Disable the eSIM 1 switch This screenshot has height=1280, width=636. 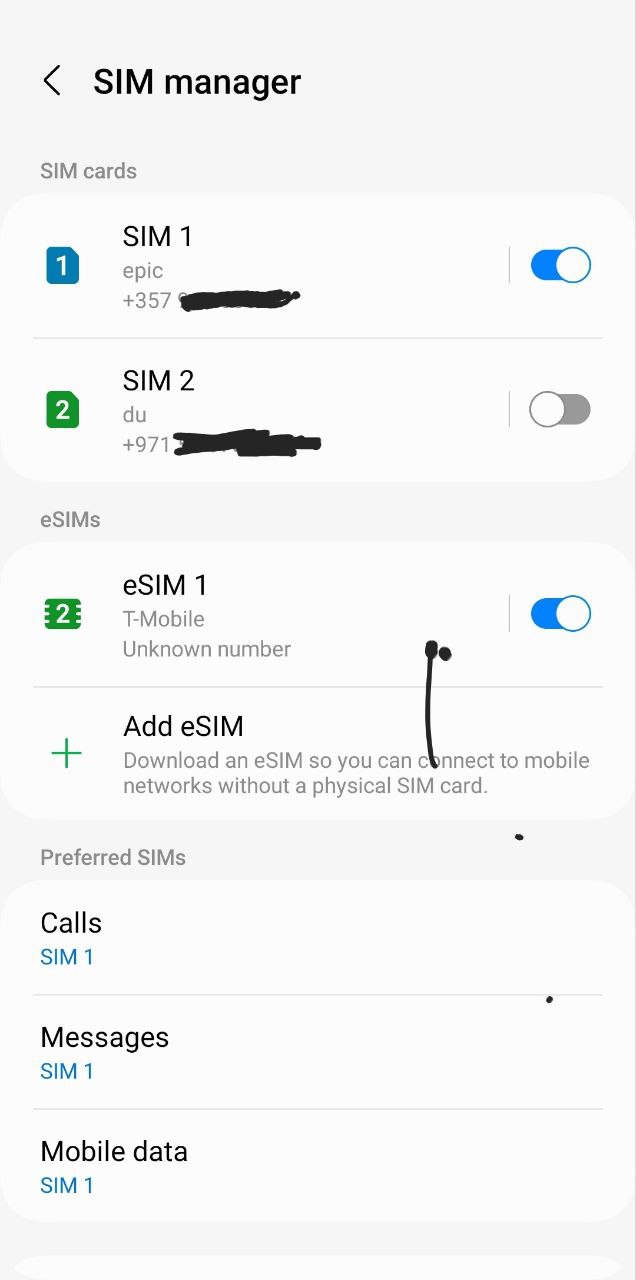[560, 613]
